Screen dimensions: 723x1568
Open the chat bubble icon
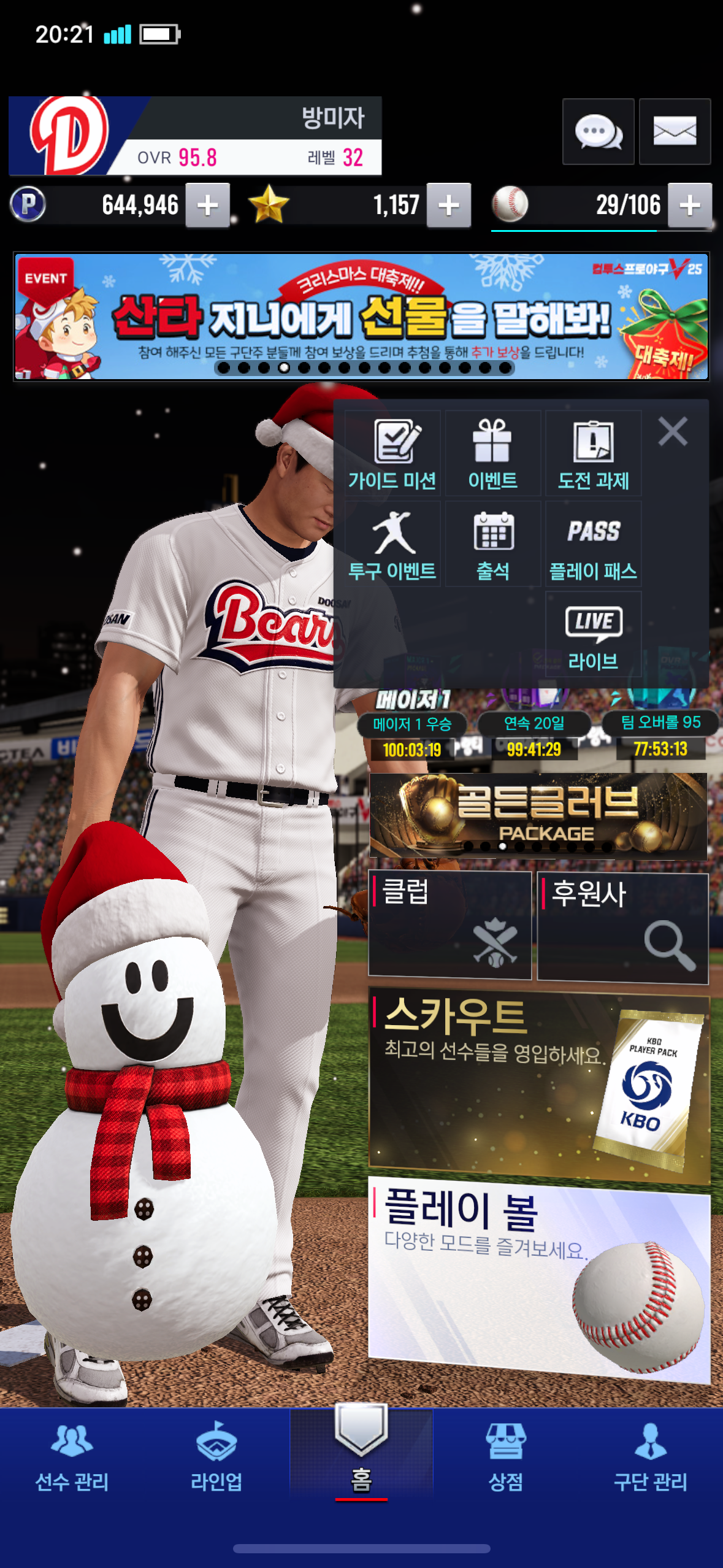(598, 131)
